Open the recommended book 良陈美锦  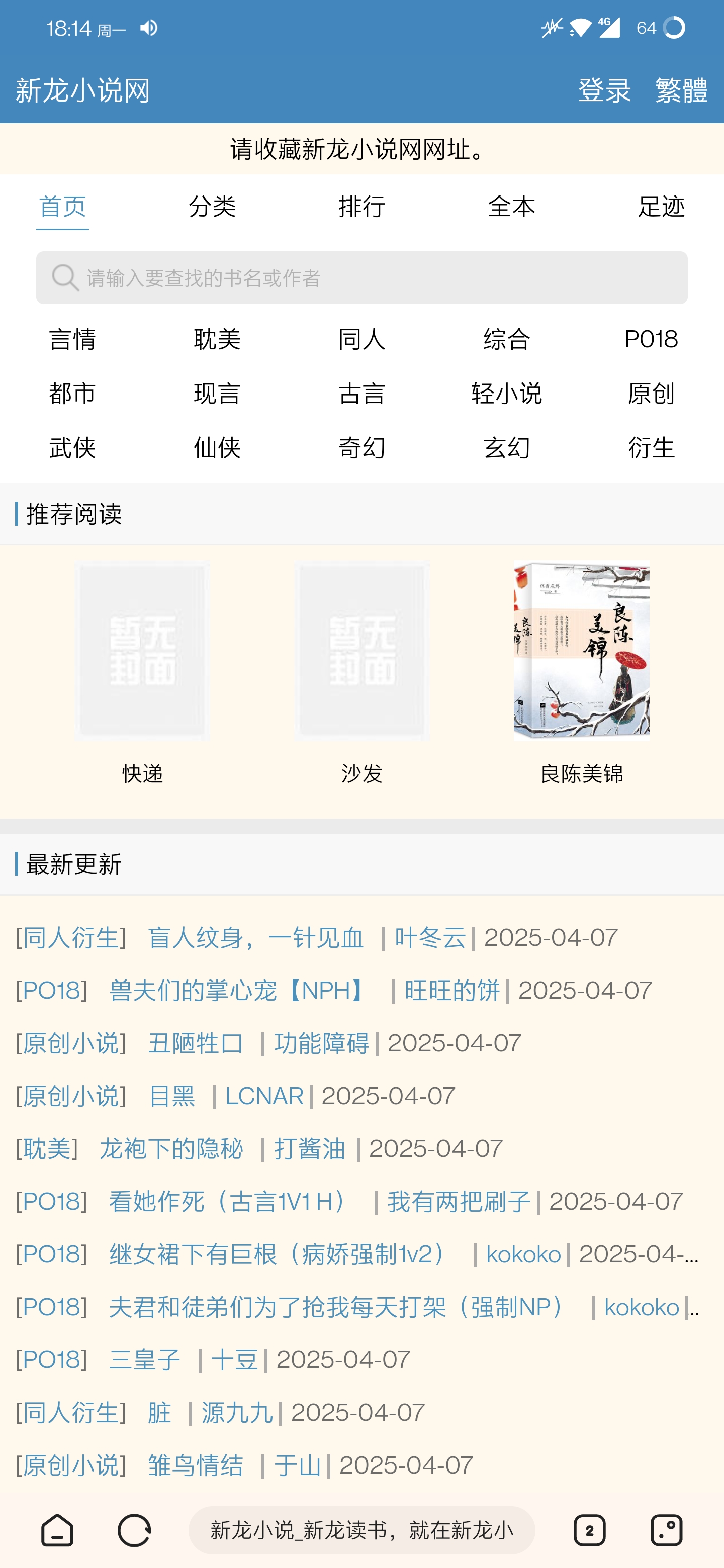click(x=582, y=673)
